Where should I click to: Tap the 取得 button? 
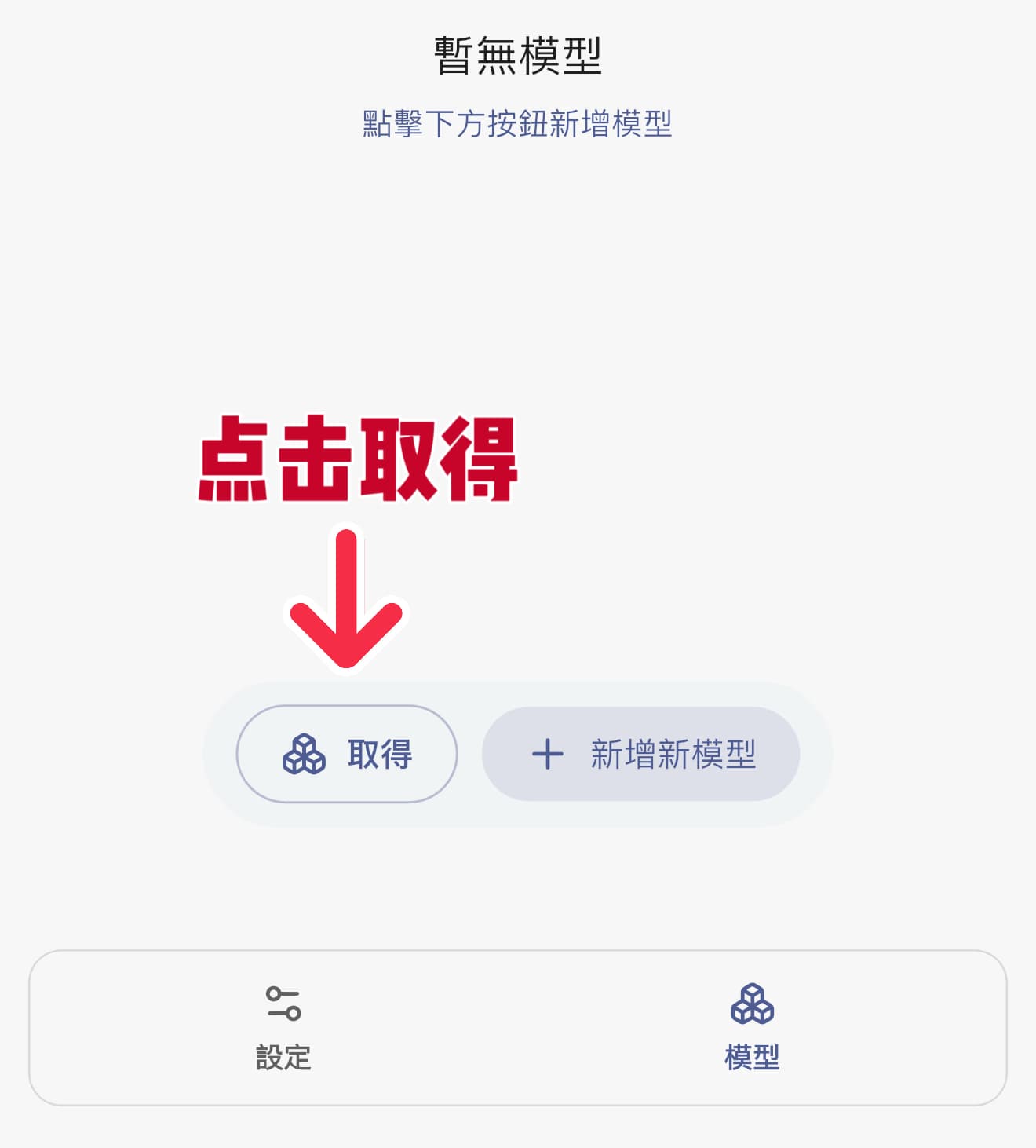347,754
